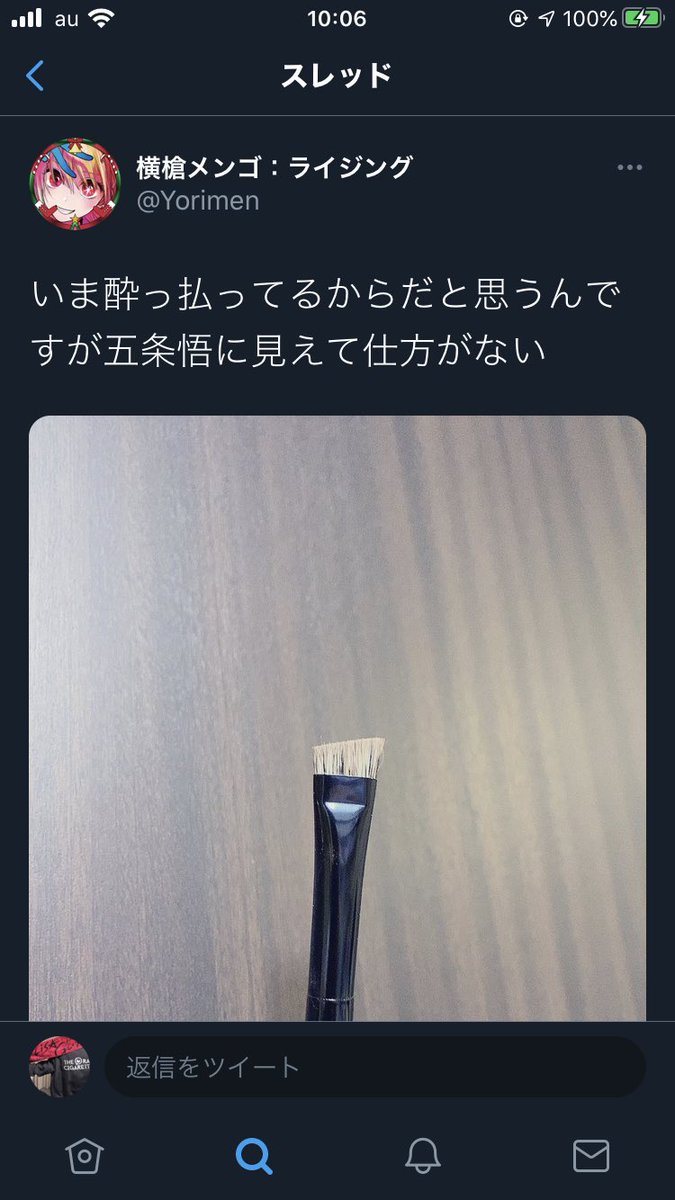Screen dimensions: 675x1200
Task: Open the Messages envelope tab
Action: (x=591, y=1156)
